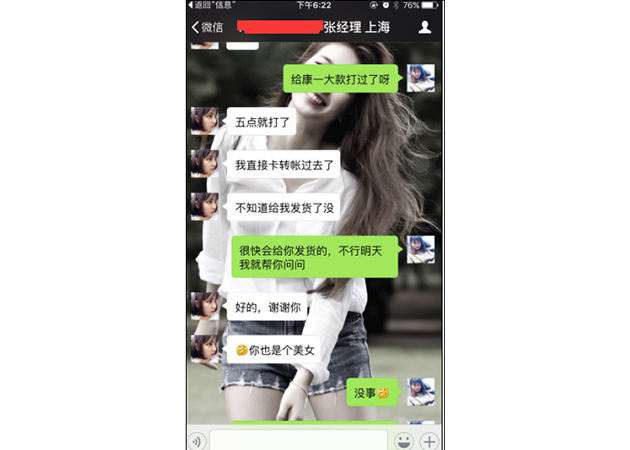Screen dimensions: 630x450
Task: Return to 信息 from the status bar
Action: [213, 5]
